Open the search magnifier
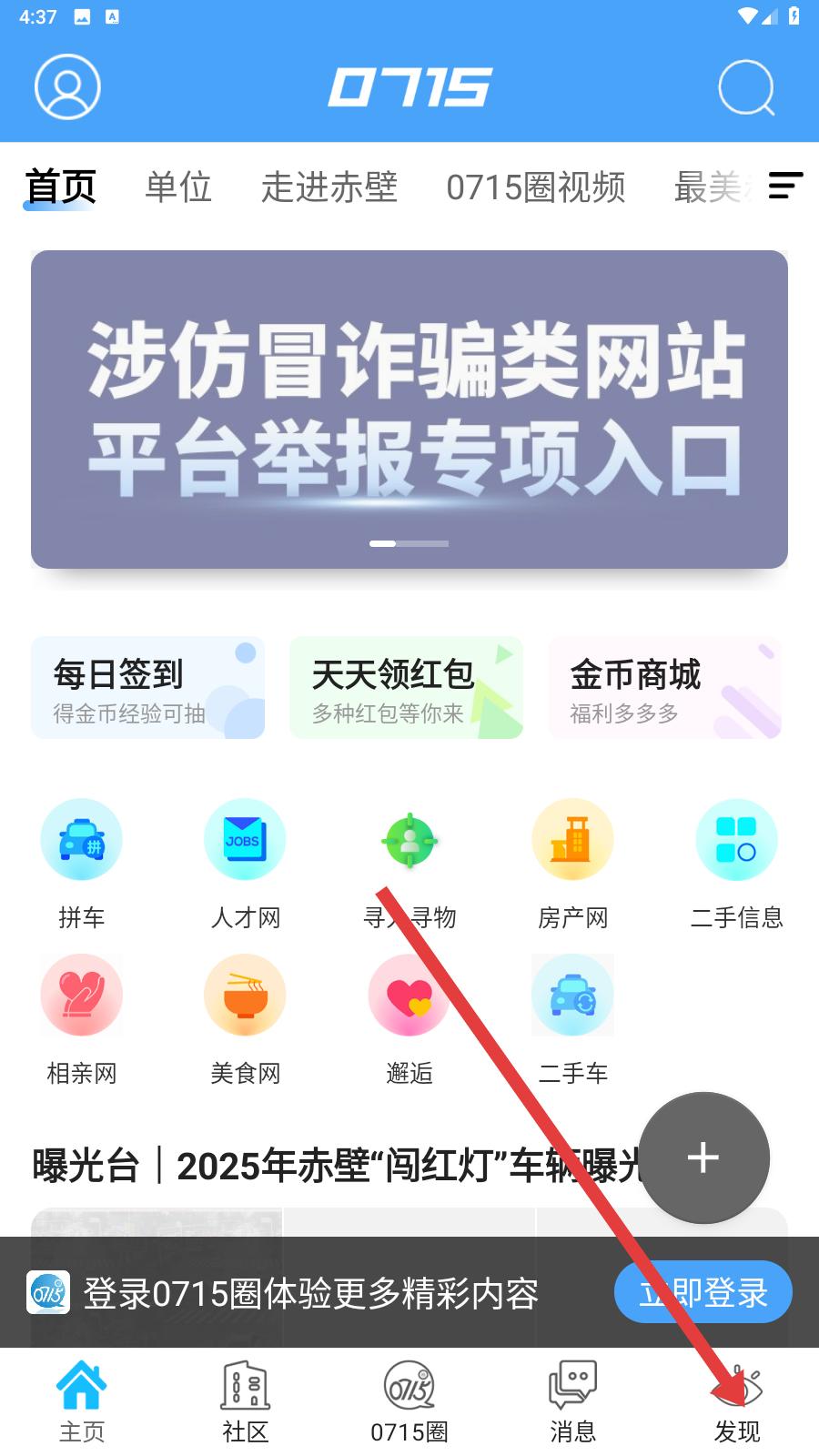The width and height of the screenshot is (819, 1456). tap(746, 87)
